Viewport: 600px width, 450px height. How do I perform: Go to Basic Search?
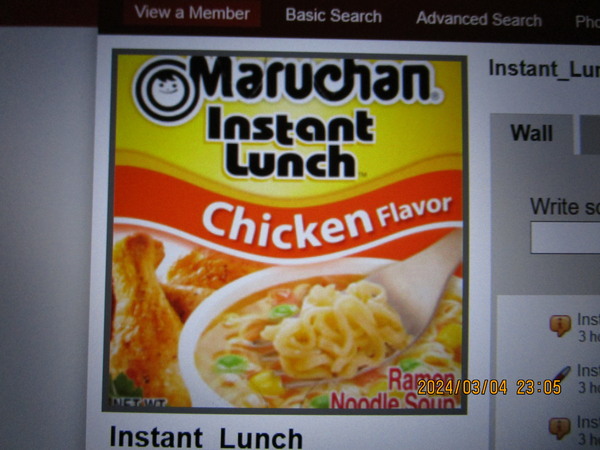tap(333, 16)
